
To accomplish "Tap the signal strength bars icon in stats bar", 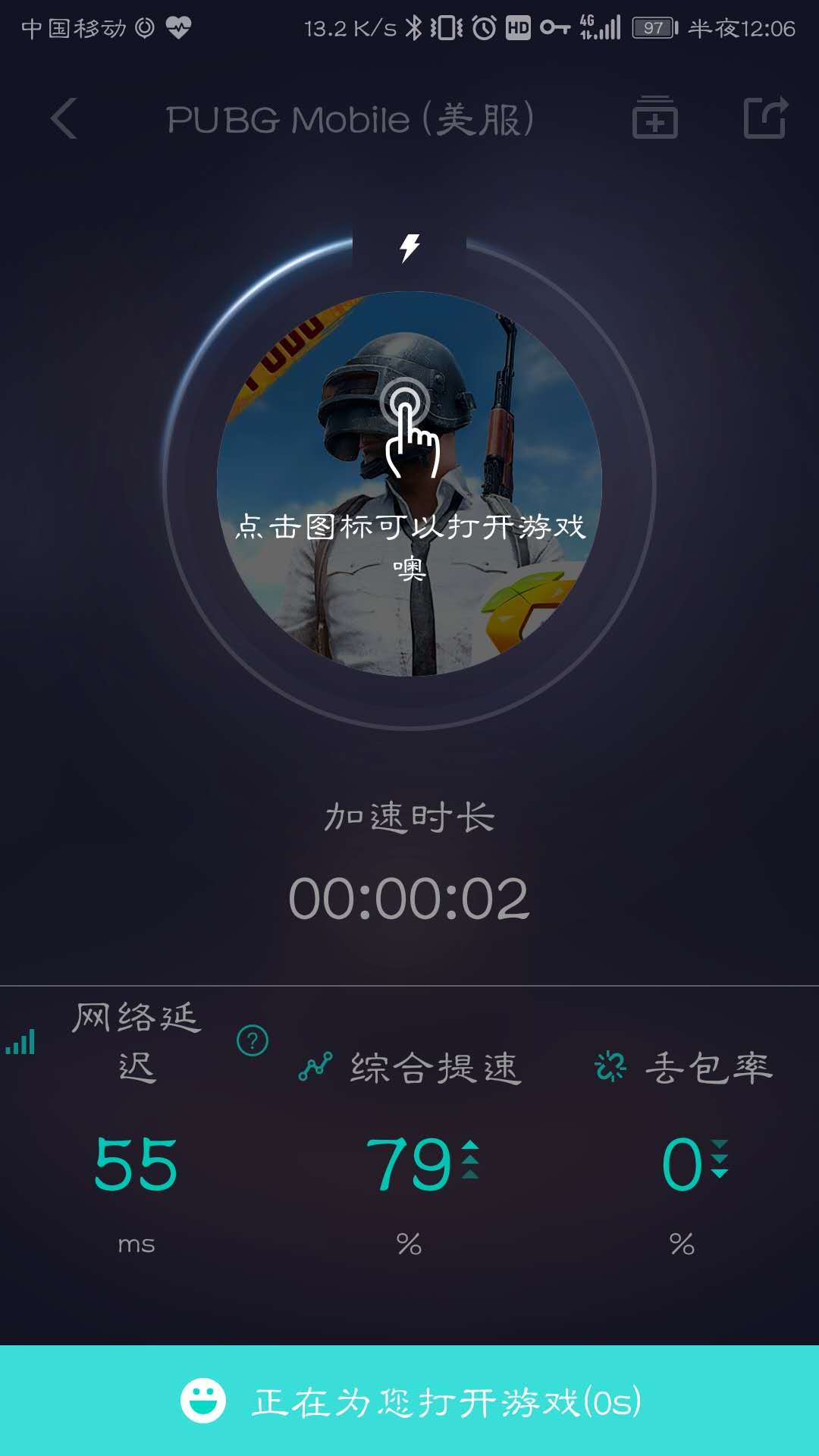I will click(19, 1043).
